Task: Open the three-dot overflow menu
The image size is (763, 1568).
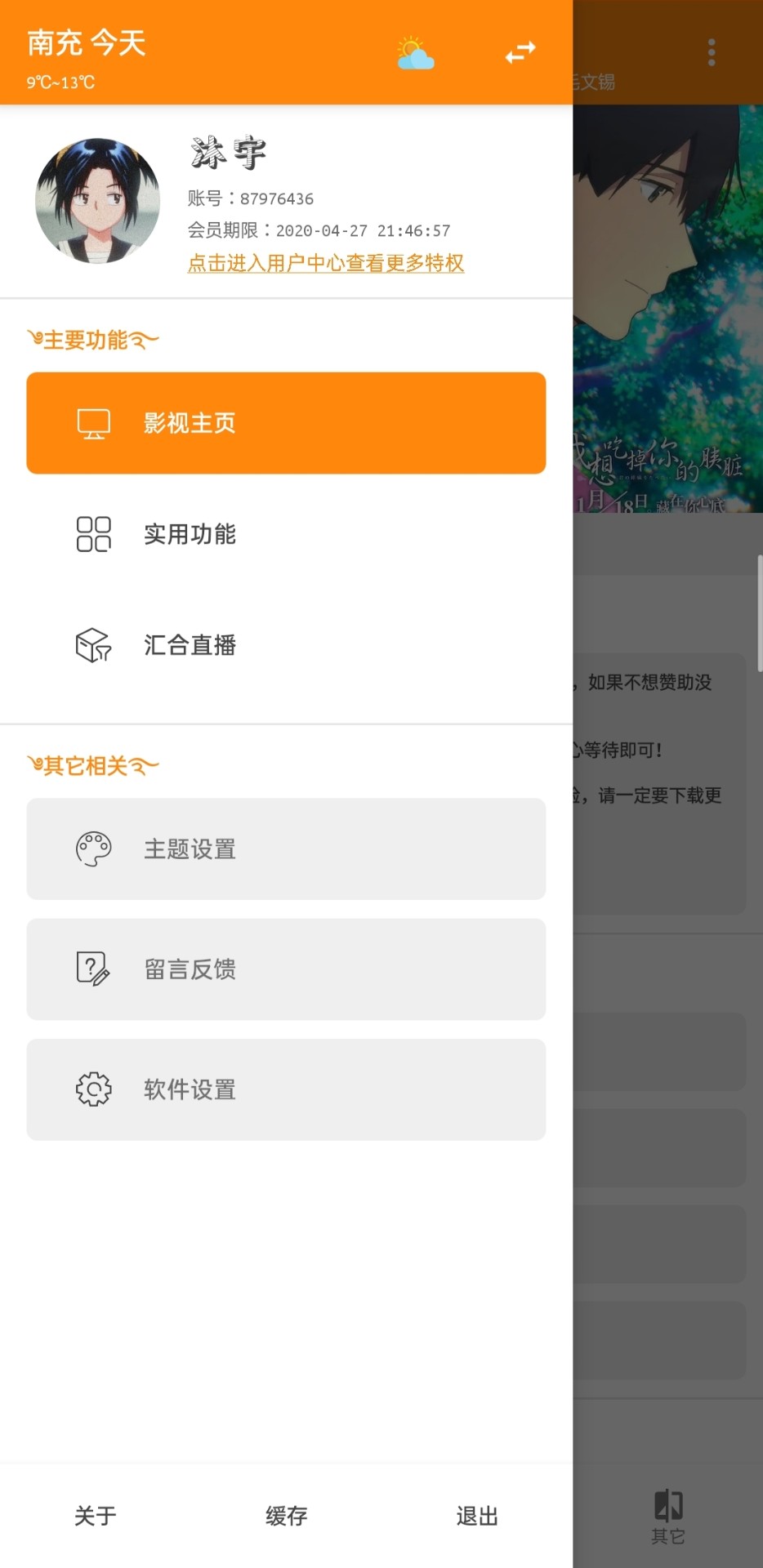Action: click(x=712, y=53)
